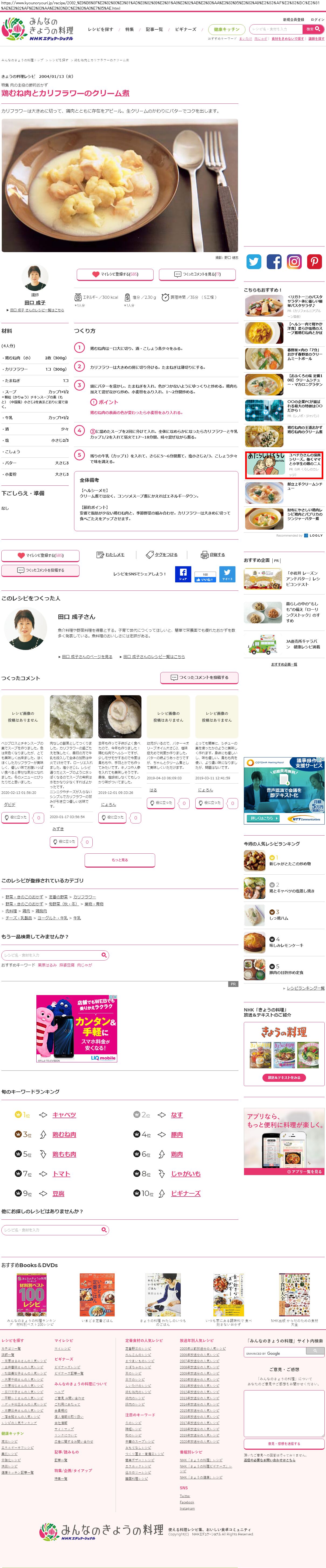Tweet this recipe with the ツイート button
This screenshot has height=1568, width=326.
(x=227, y=574)
